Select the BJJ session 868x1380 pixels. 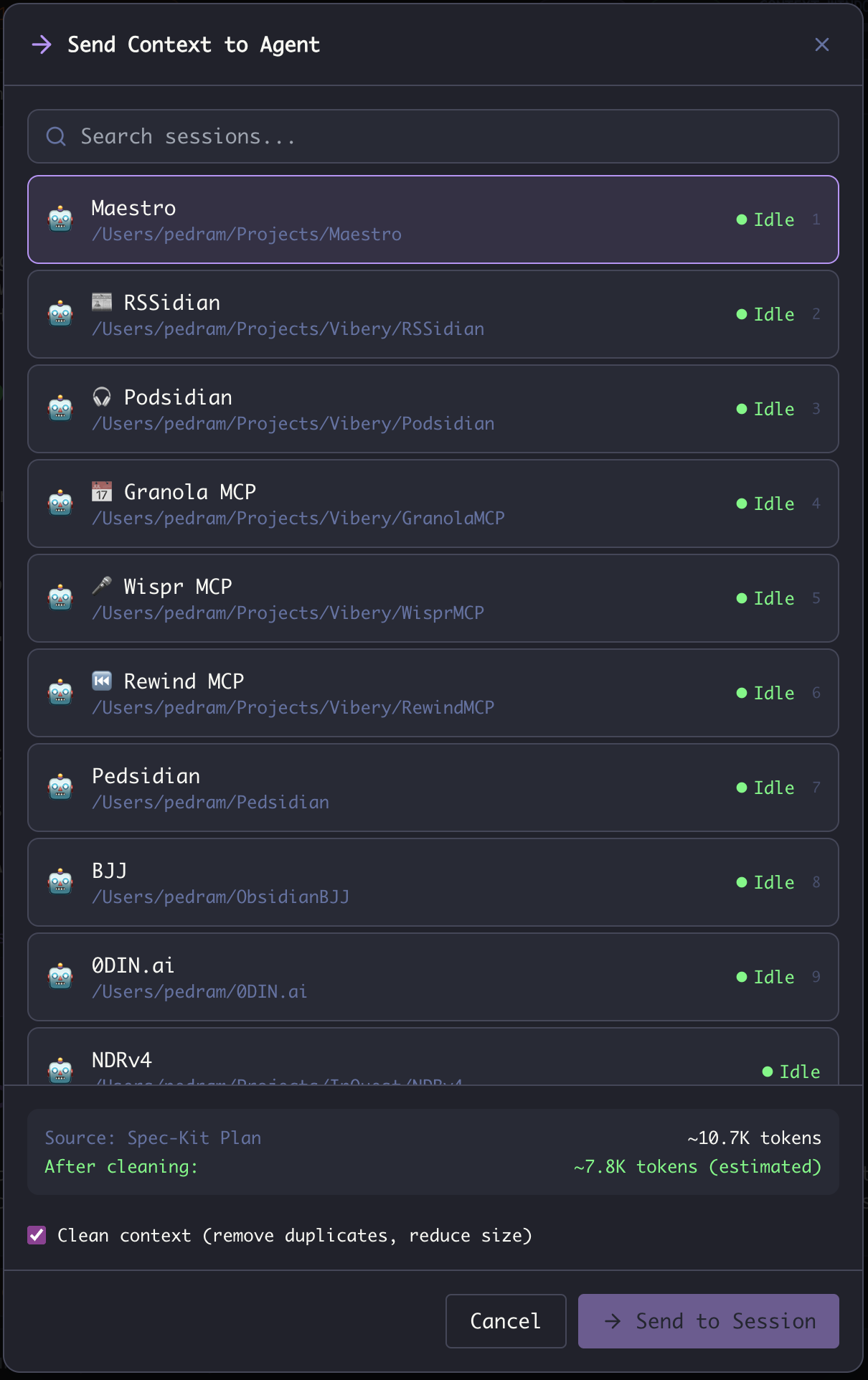(x=433, y=882)
